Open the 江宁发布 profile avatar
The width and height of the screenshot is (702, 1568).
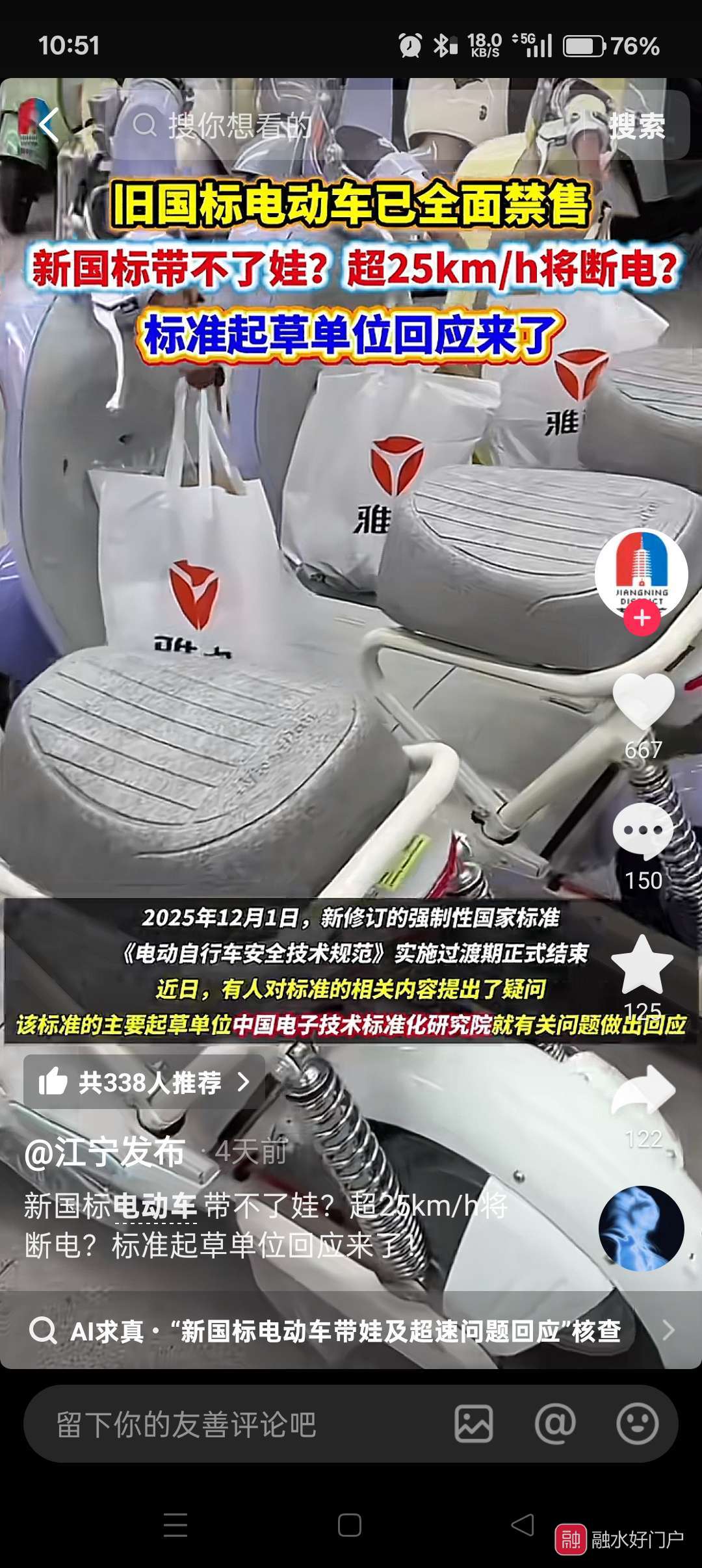(x=641, y=572)
